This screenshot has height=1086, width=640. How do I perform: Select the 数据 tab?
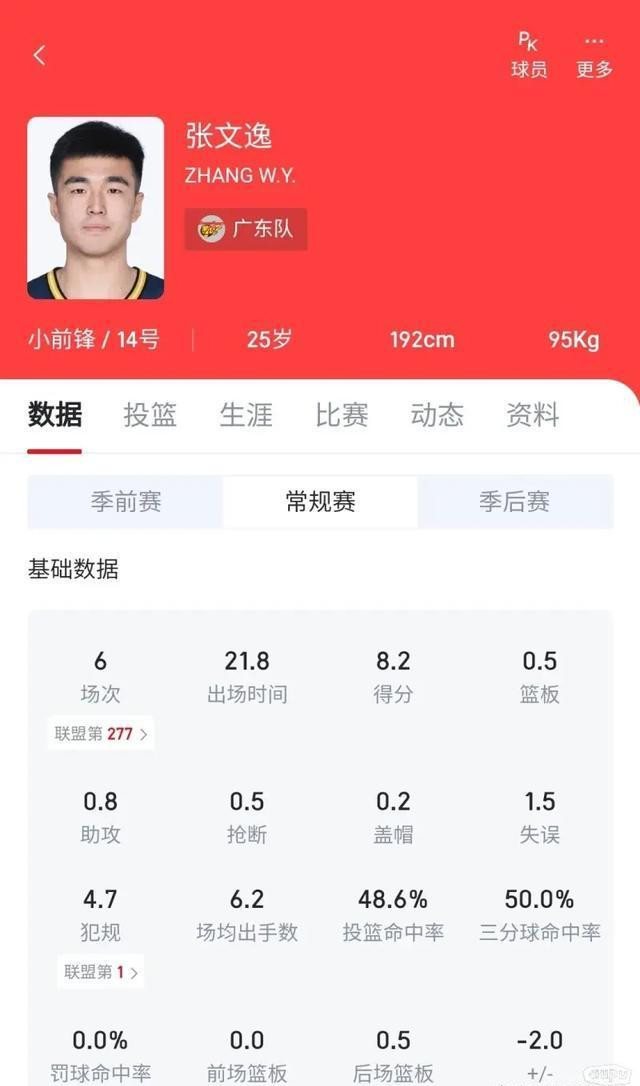click(55, 416)
